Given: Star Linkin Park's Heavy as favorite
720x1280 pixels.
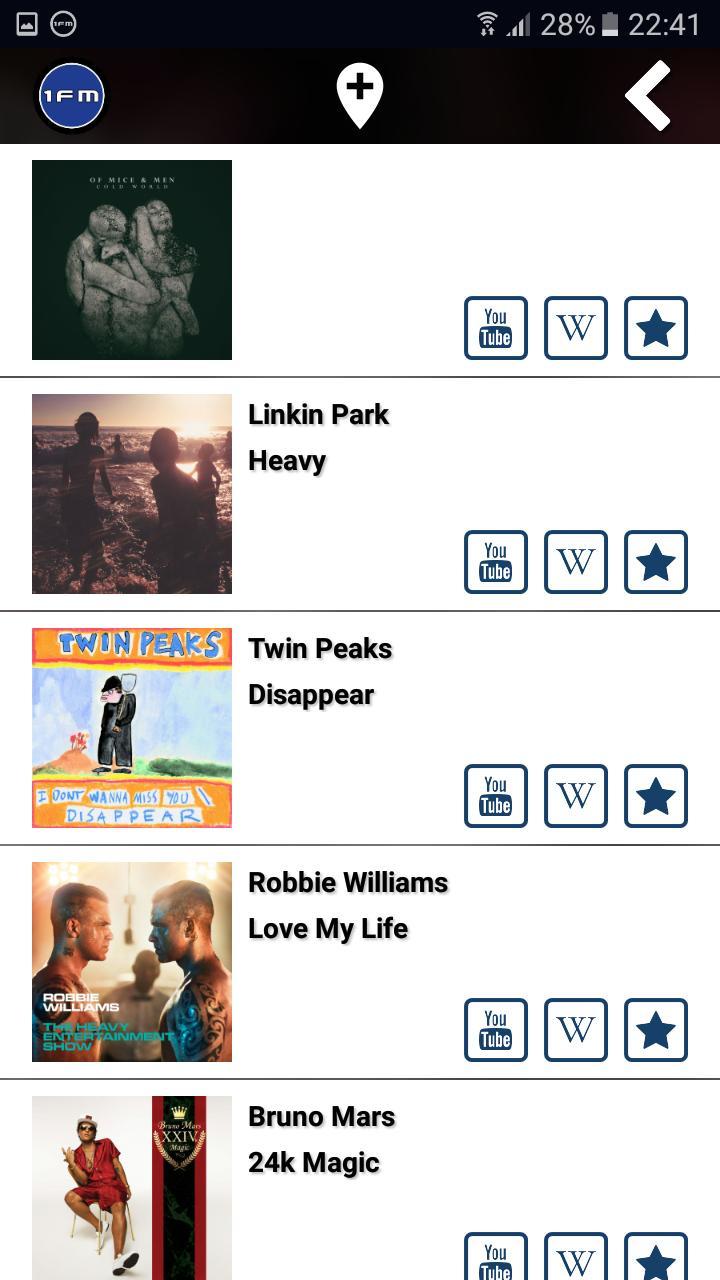Looking at the screenshot, I should pos(656,562).
